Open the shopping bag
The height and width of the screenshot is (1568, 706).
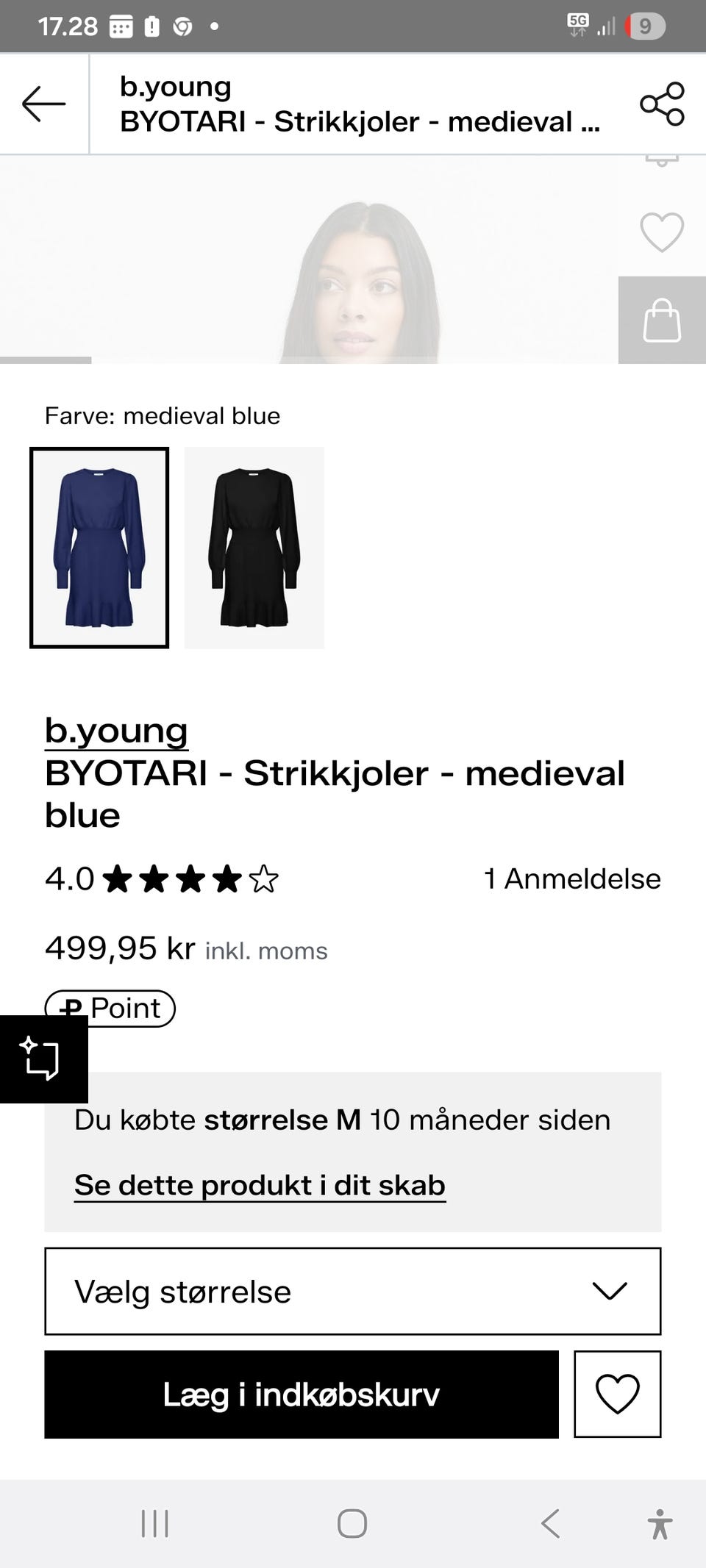662,321
